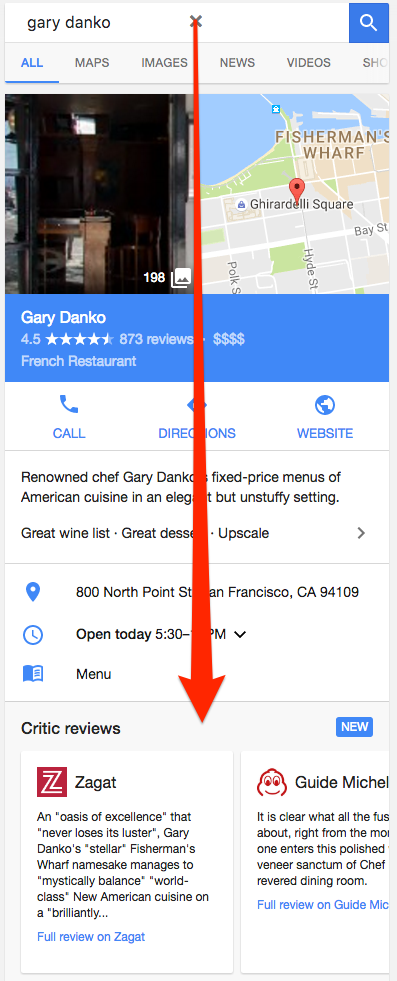Open the Fisherman's Wharf map preview

[x=291, y=194]
